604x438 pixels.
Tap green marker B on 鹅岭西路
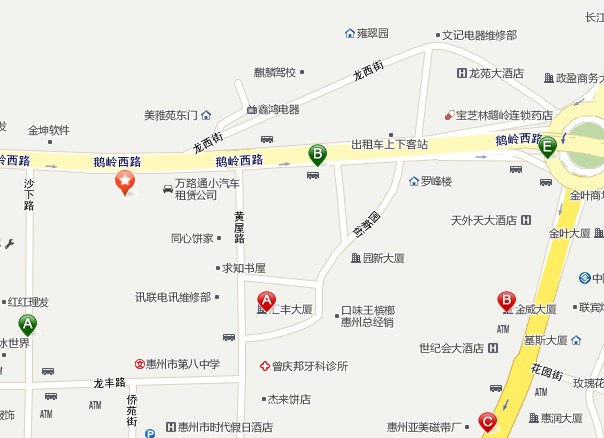pyautogui.click(x=317, y=154)
